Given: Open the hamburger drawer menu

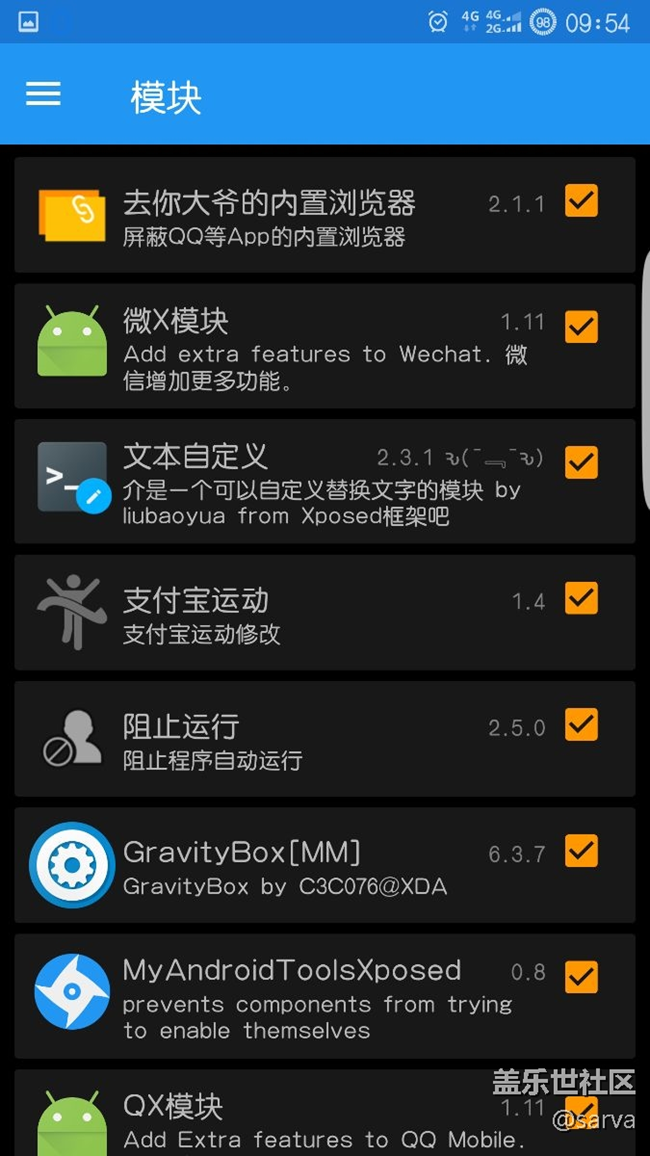Looking at the screenshot, I should (x=43, y=94).
